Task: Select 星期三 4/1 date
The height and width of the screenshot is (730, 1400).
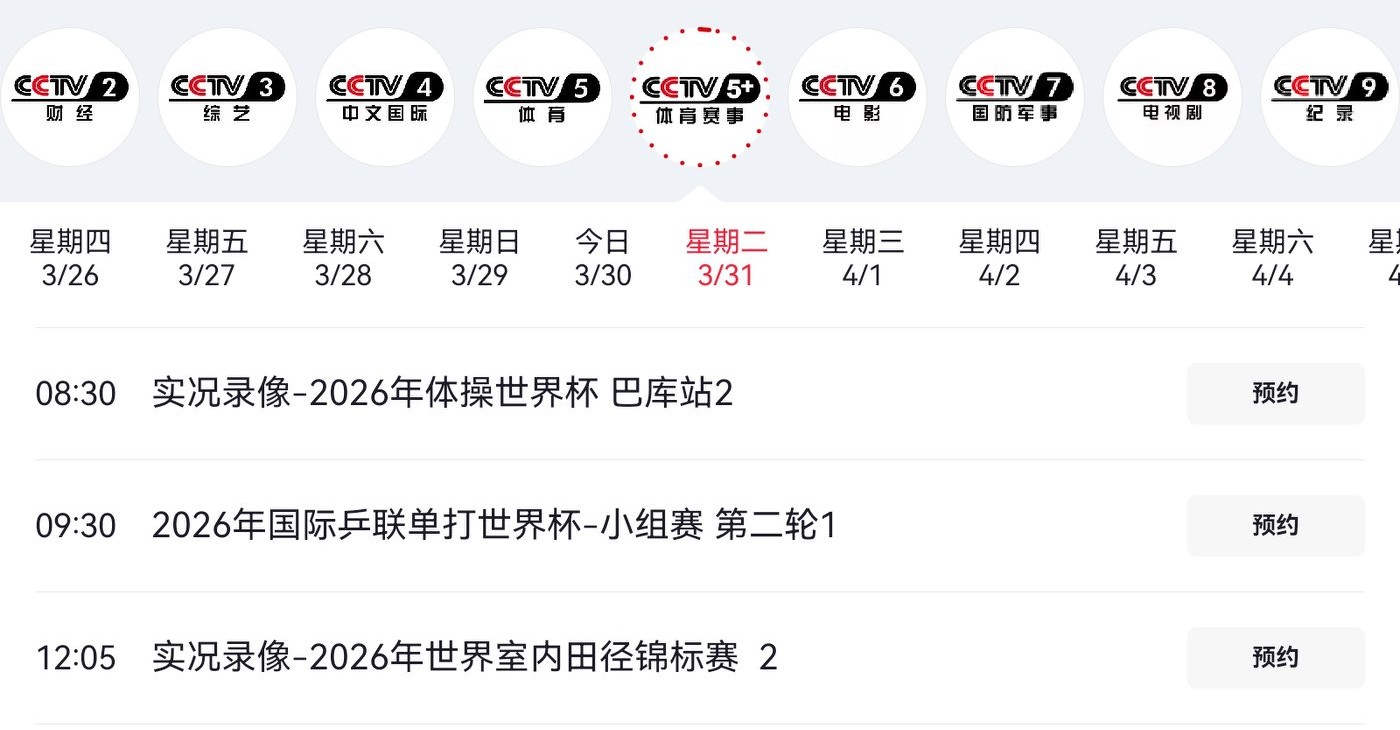Action: tap(862, 258)
